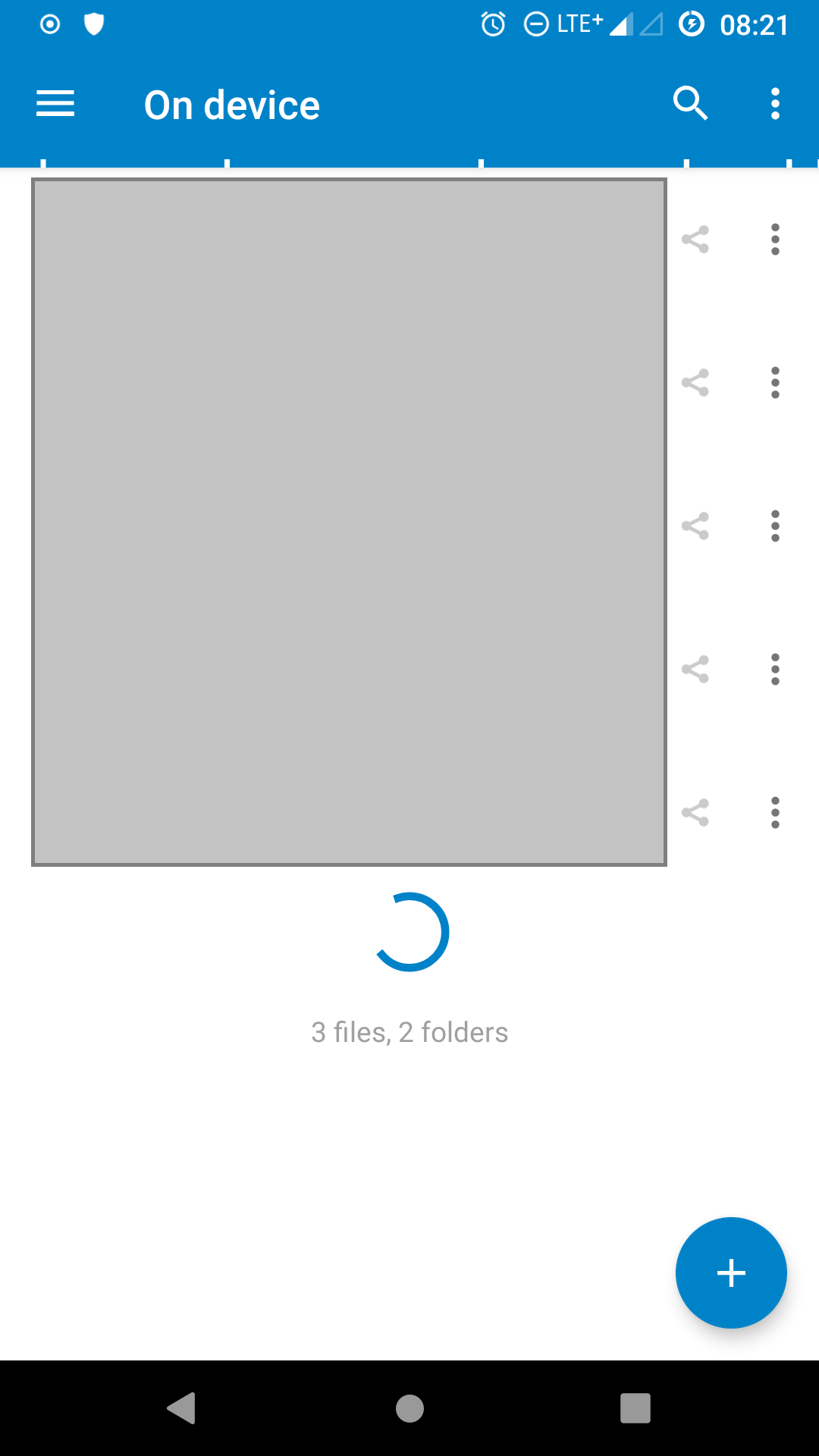The height and width of the screenshot is (1456, 819).
Task: Share the last list item
Action: click(x=695, y=813)
